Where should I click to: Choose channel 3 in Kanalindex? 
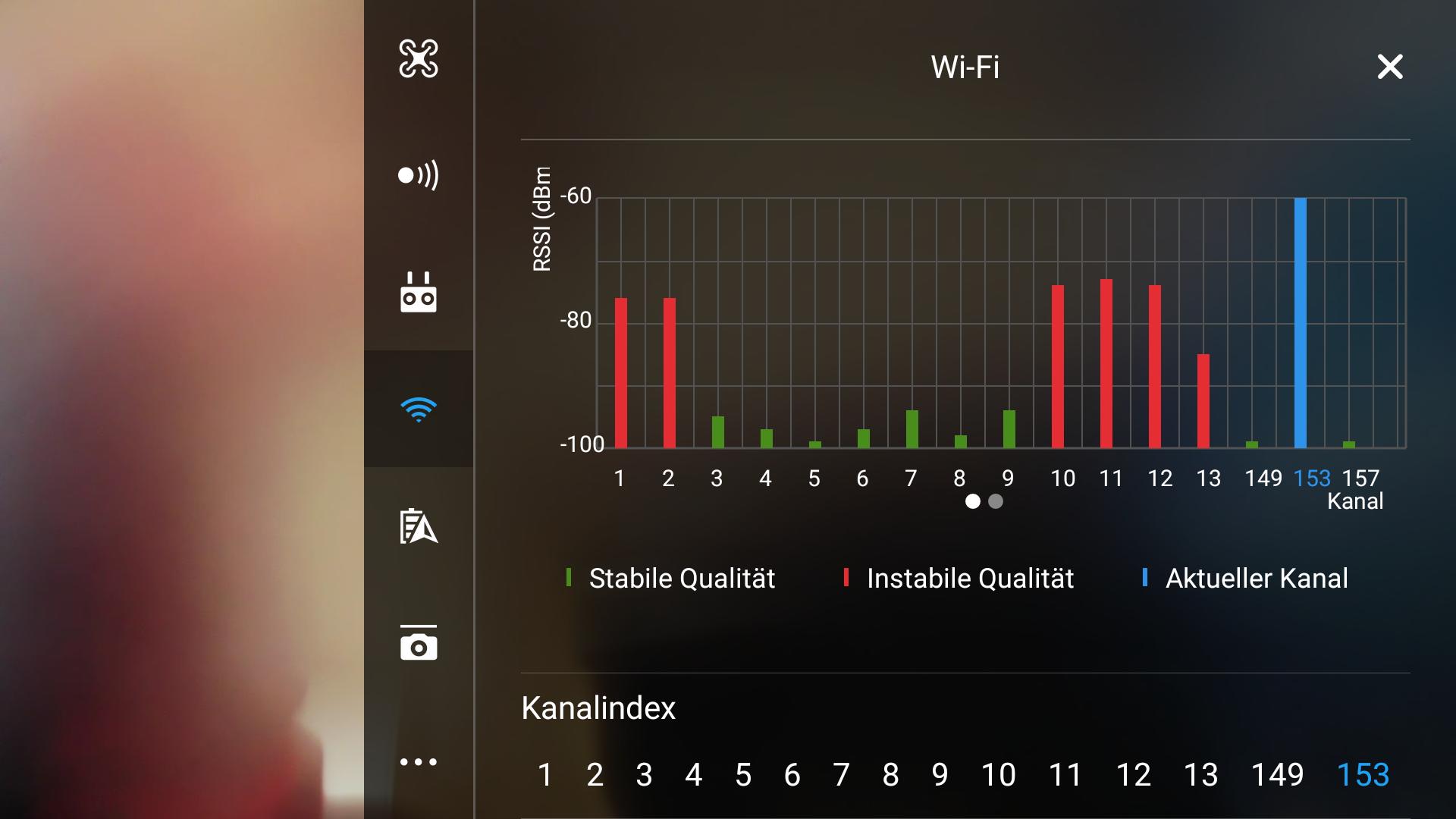point(644,774)
